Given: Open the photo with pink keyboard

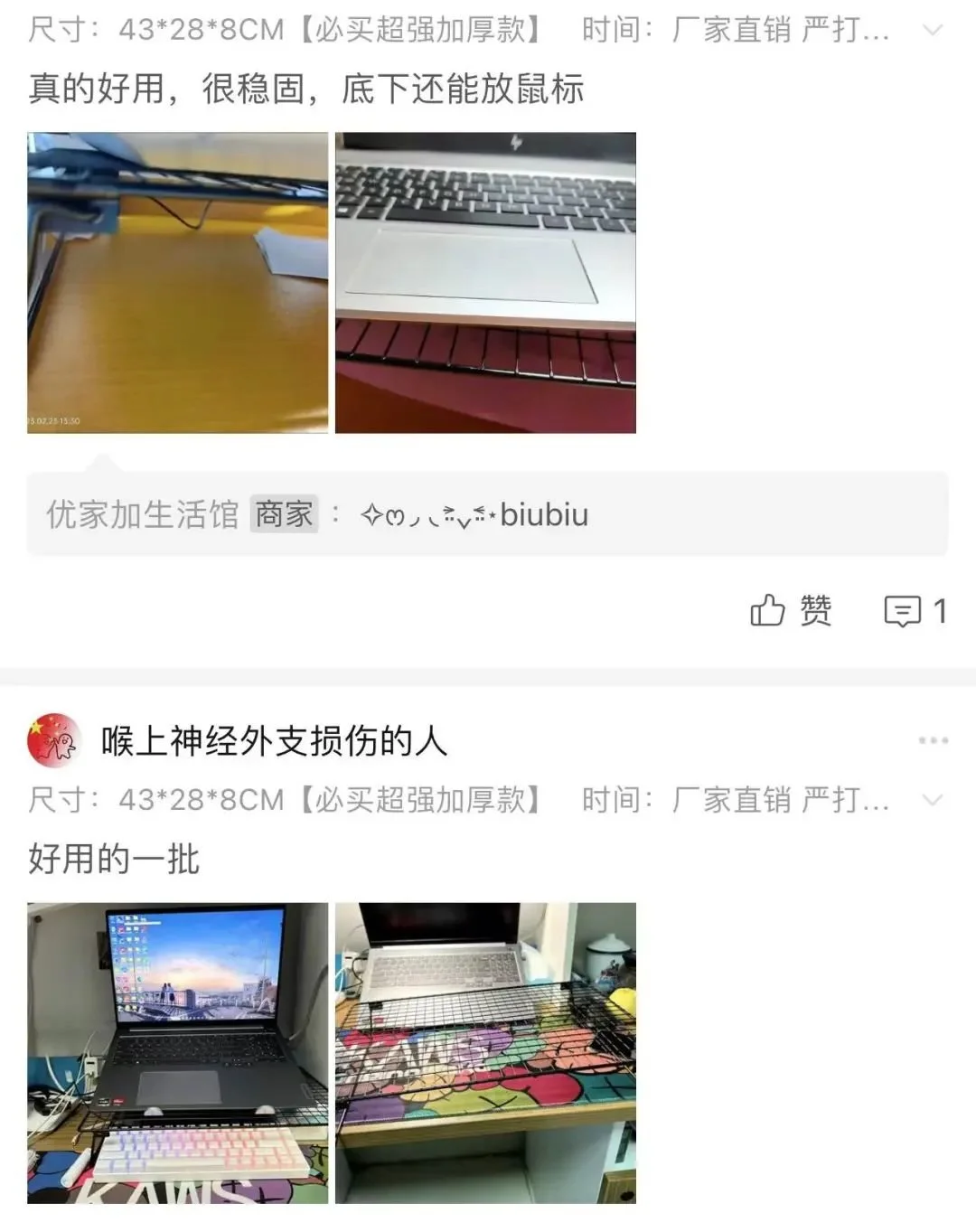Looking at the screenshot, I should tap(178, 1053).
